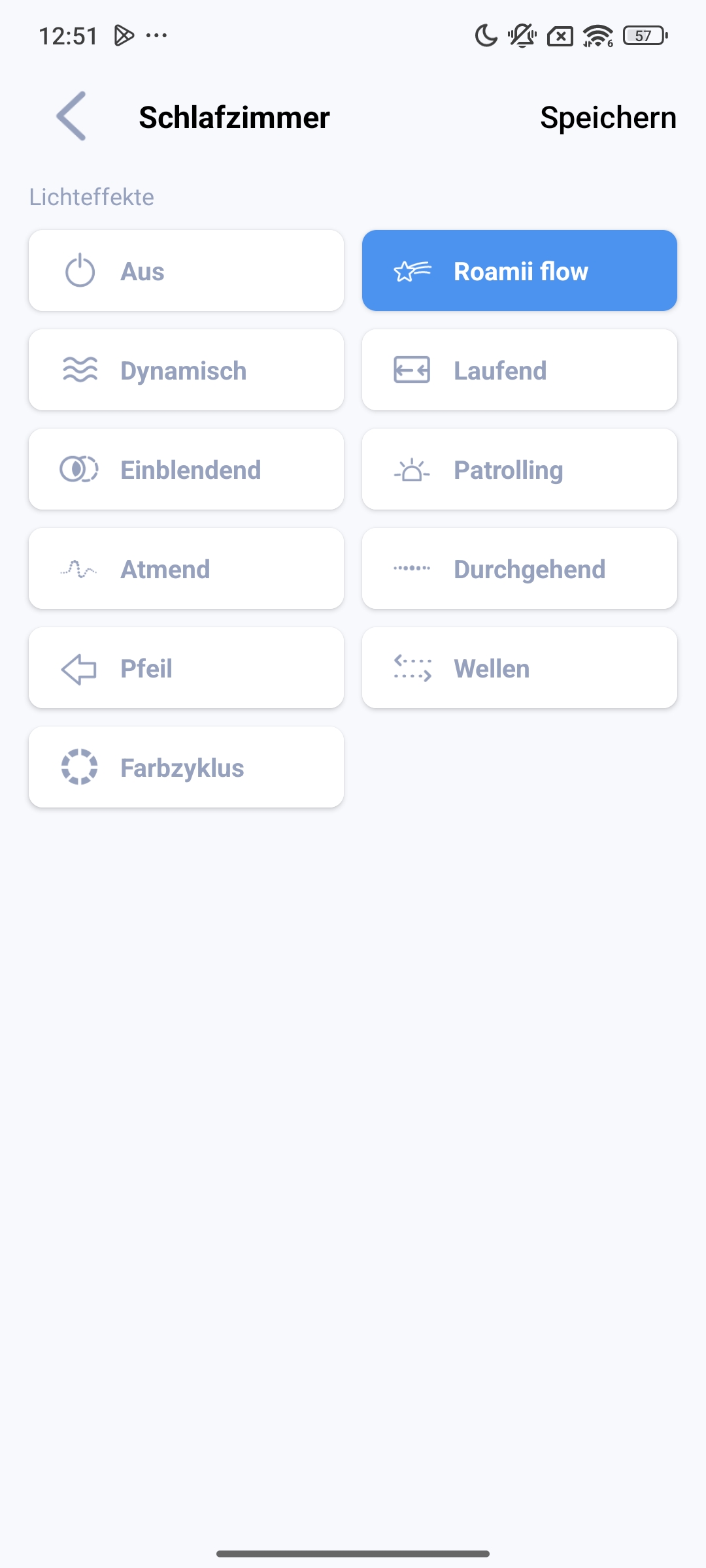Go back from Schlafzimmer screen
The width and height of the screenshot is (706, 1568).
(x=71, y=116)
